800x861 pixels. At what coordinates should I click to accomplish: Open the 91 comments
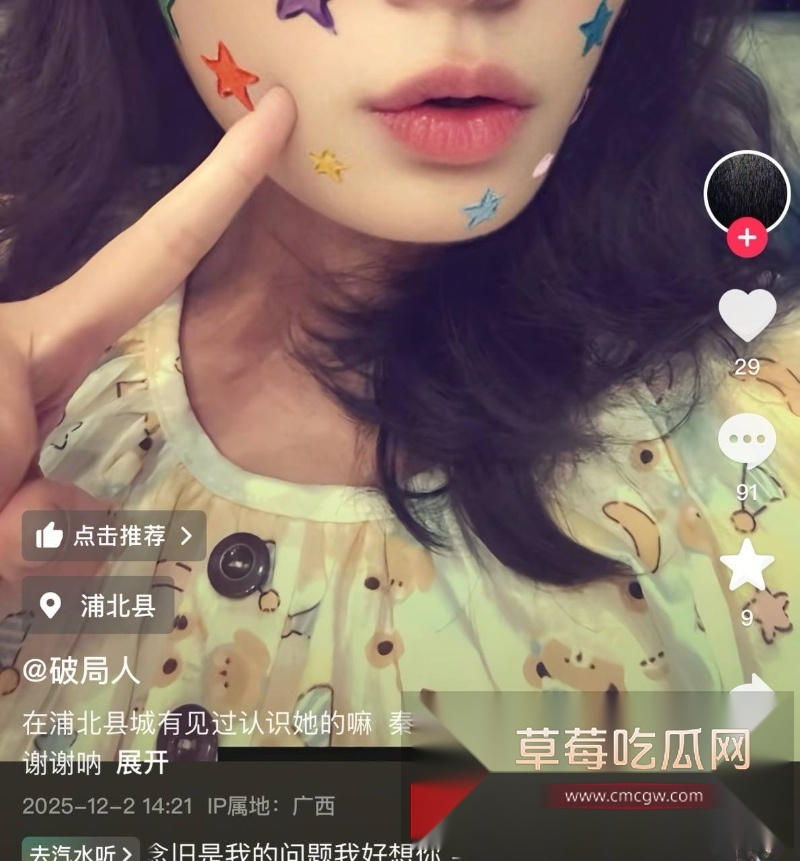coord(747,442)
